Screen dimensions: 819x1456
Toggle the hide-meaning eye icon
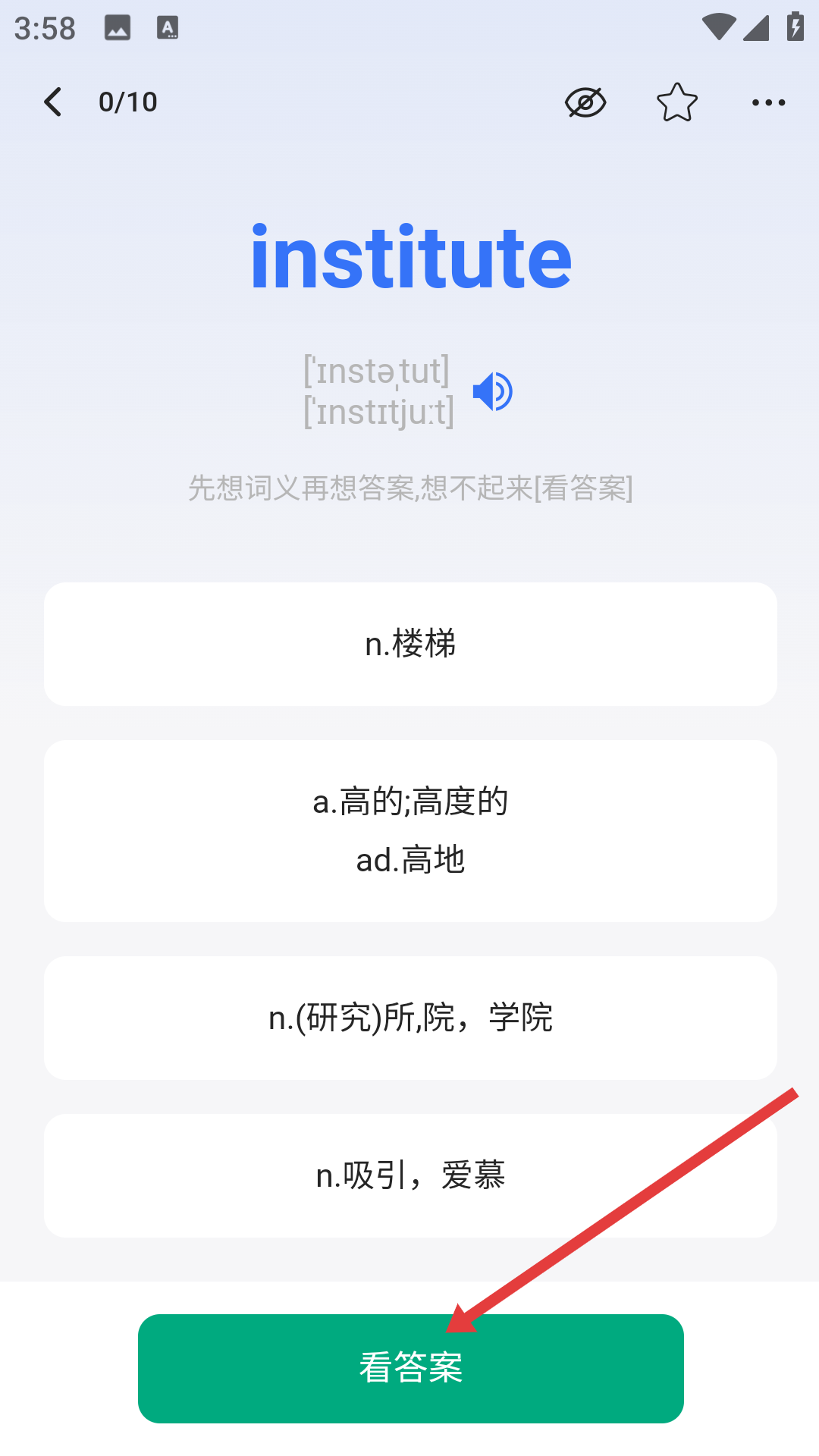pyautogui.click(x=585, y=102)
